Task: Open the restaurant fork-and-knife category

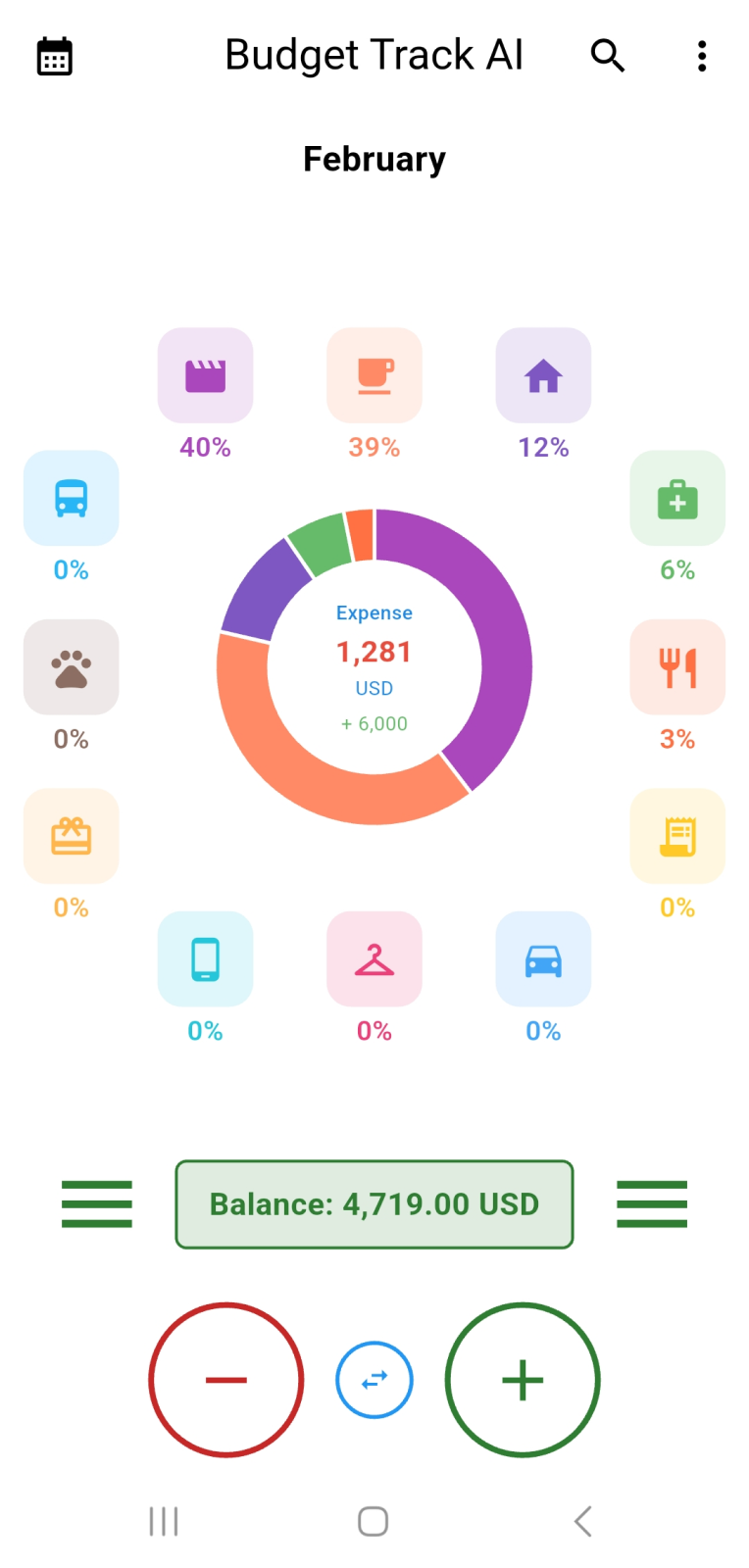Action: click(x=677, y=667)
